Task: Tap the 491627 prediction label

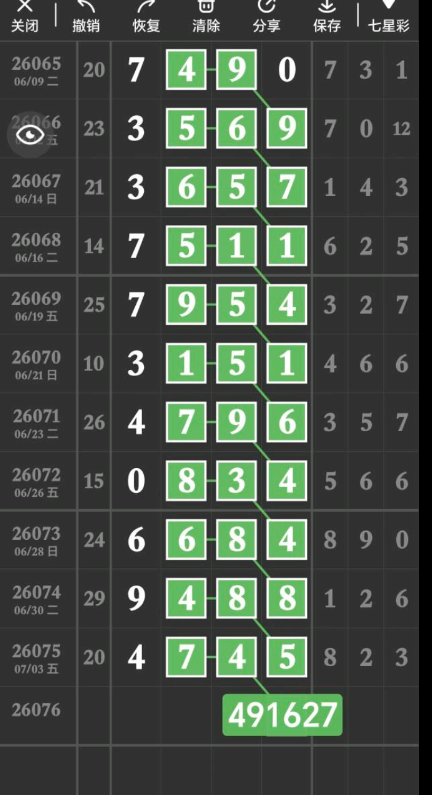Action: (x=282, y=715)
